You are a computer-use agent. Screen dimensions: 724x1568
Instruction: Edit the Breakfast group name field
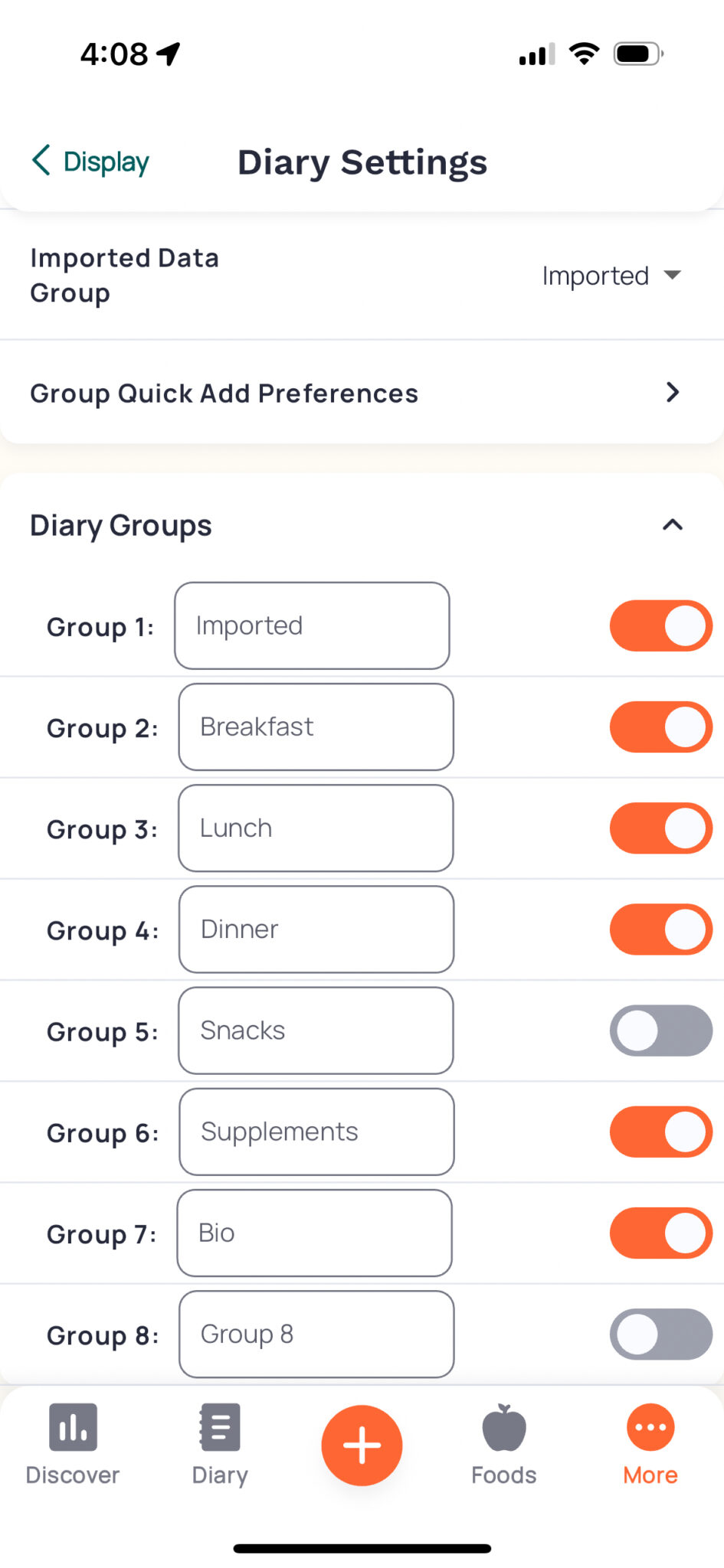click(316, 727)
